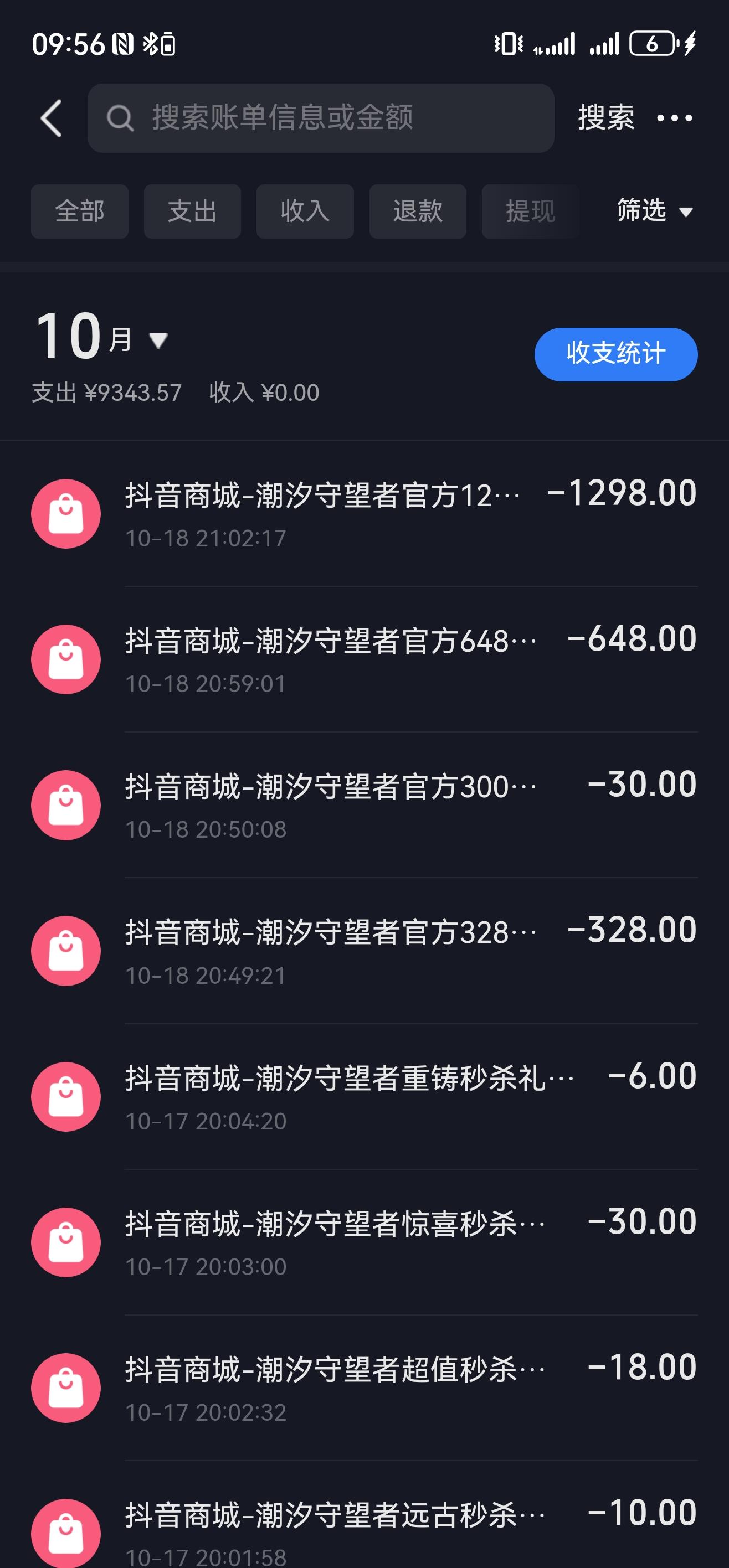The image size is (729, 1568).
Task: Show only 收入 records
Action: pos(305,211)
